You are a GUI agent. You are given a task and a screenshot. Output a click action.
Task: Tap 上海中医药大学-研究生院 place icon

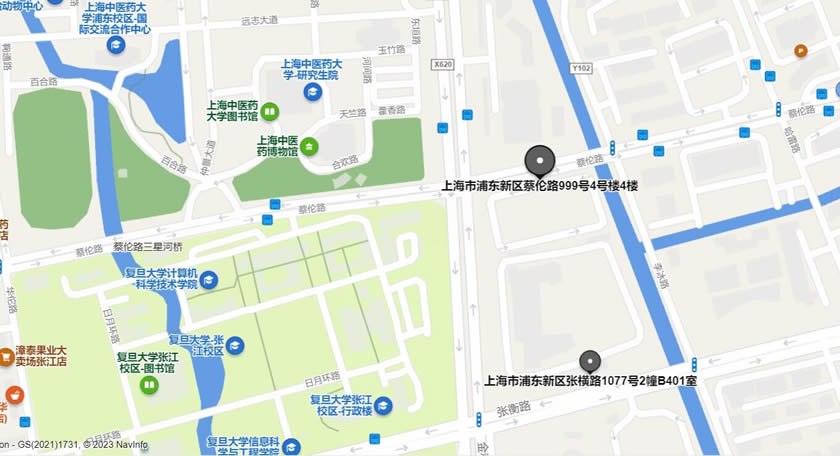click(312, 92)
